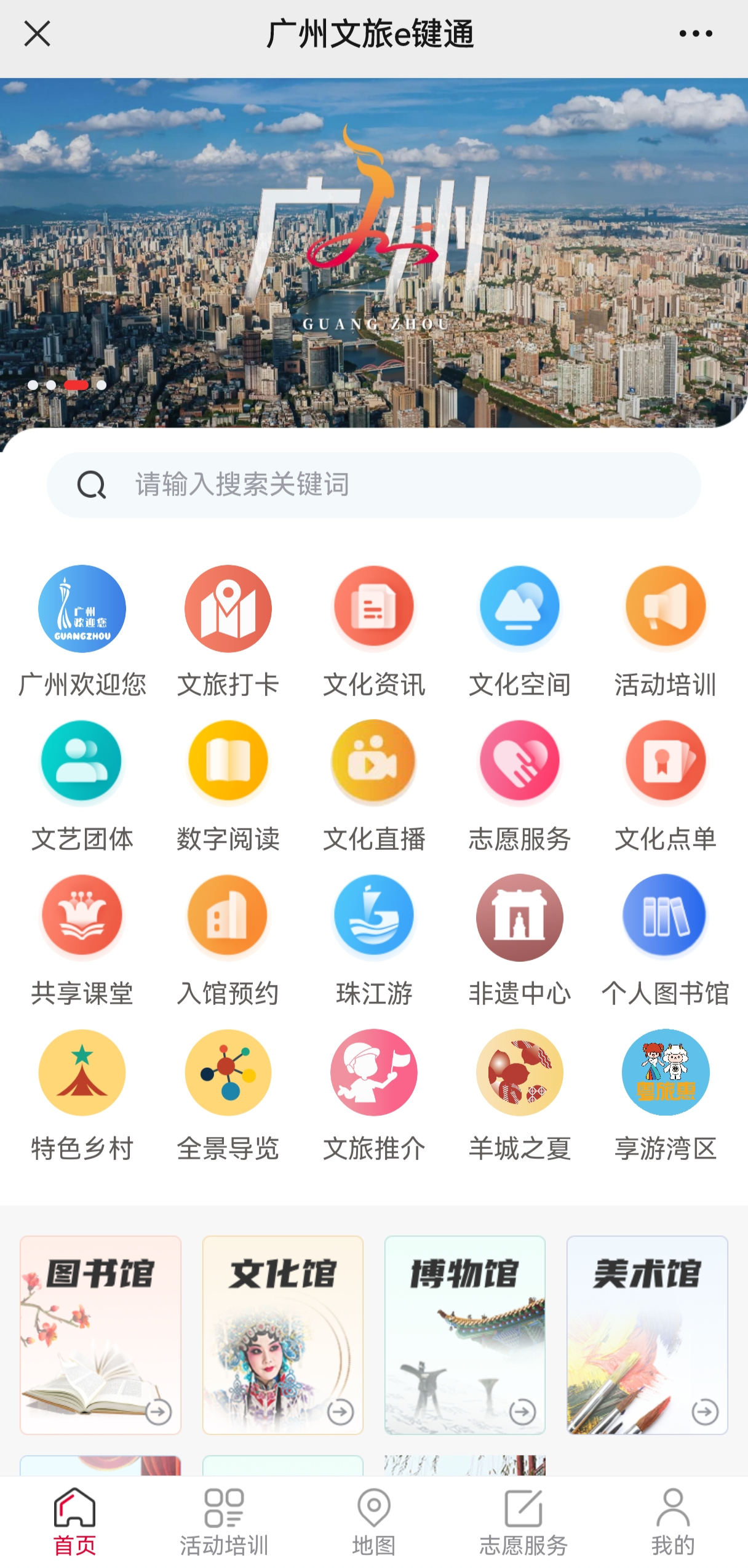
Task: Go to bottom 志愿服务 tab
Action: 523,1520
